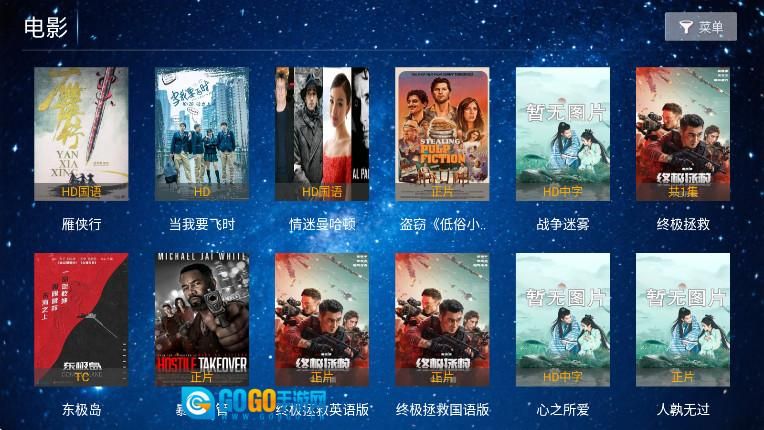Open the Hostile Takeover movie
Image resolution: width=764 pixels, height=430 pixels.
202,319
